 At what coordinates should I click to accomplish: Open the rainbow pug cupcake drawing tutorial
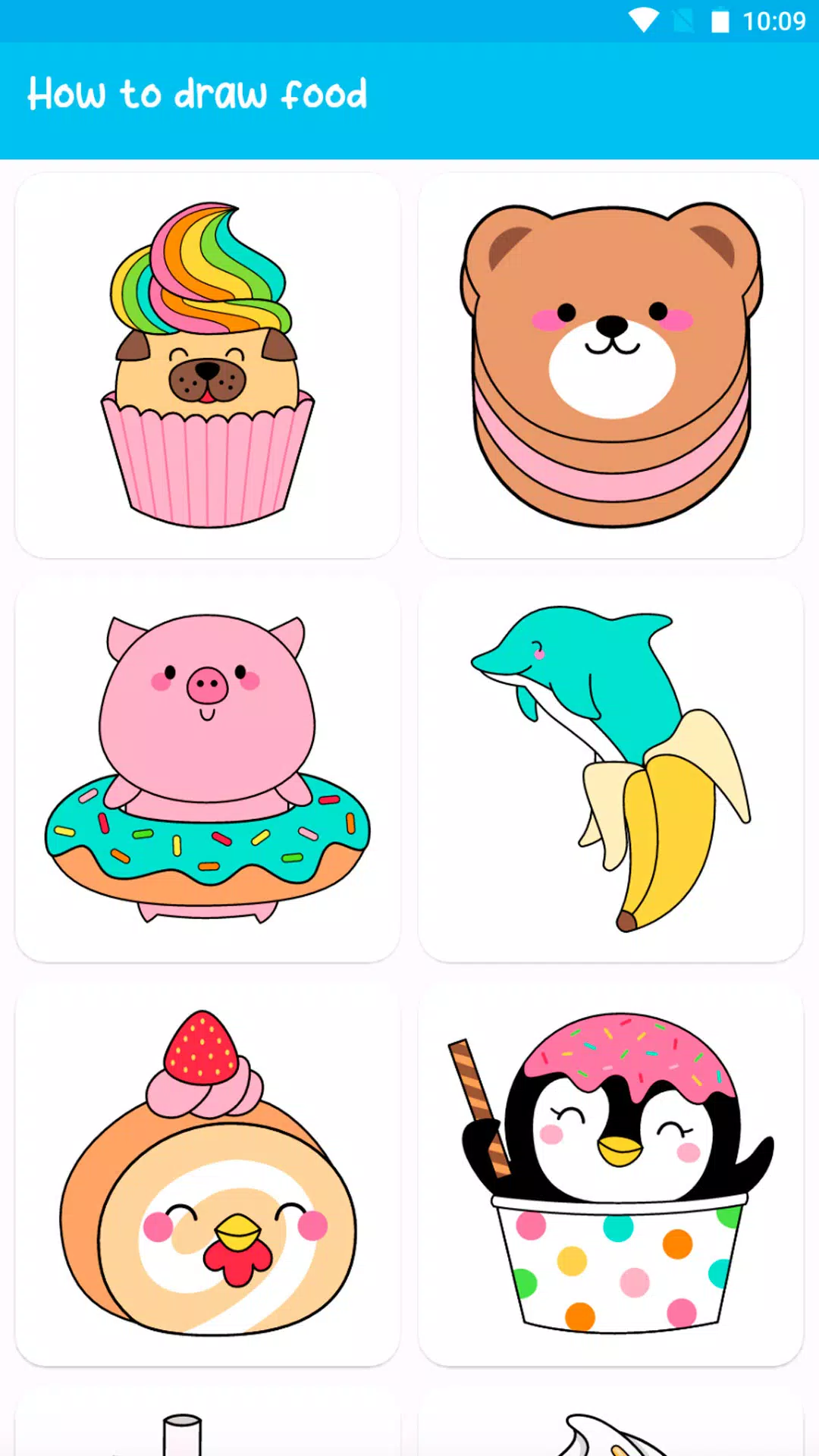click(x=207, y=366)
